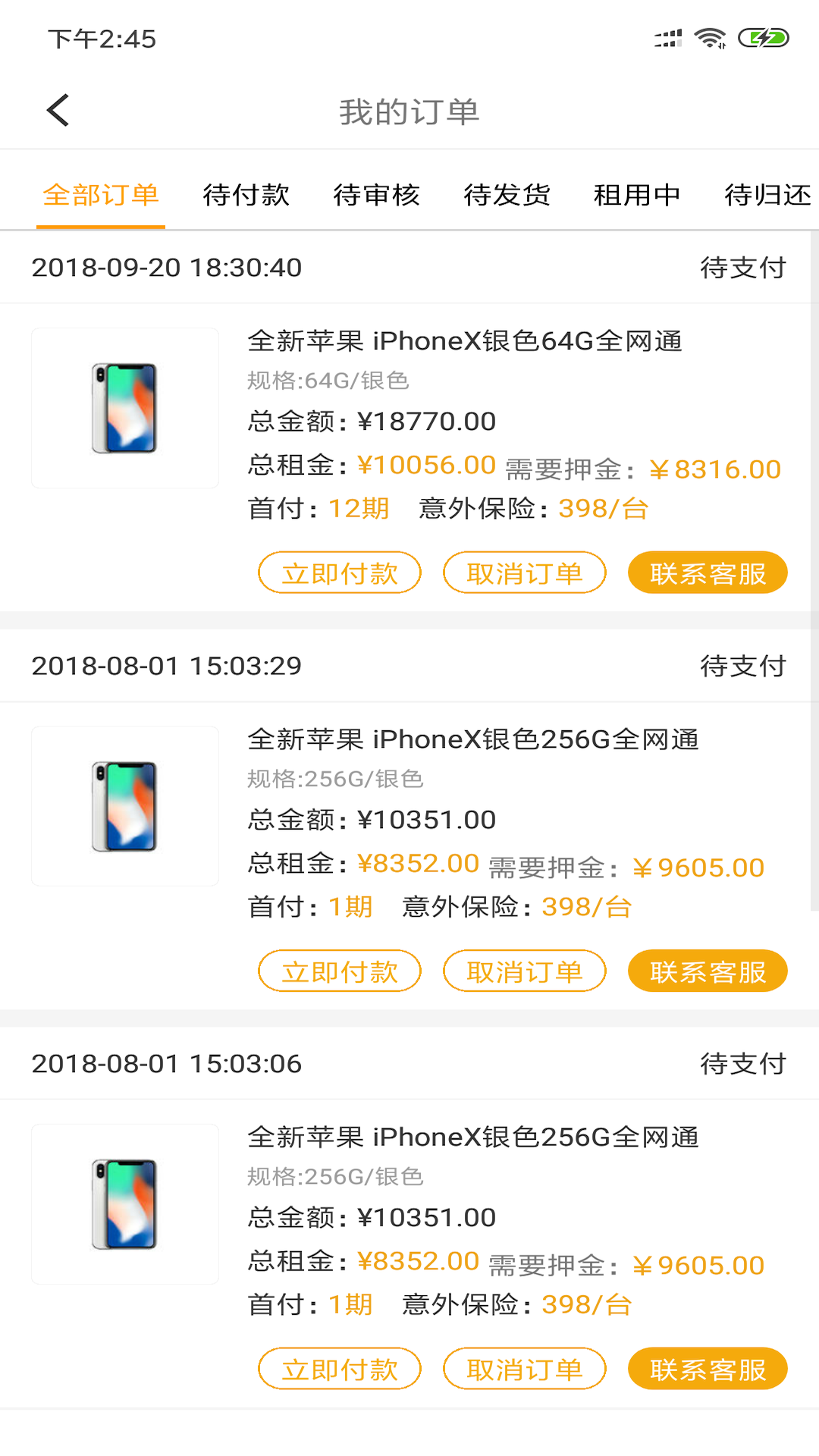
Task: Open the iPhoneX 银色64G order details
Action: click(x=464, y=342)
